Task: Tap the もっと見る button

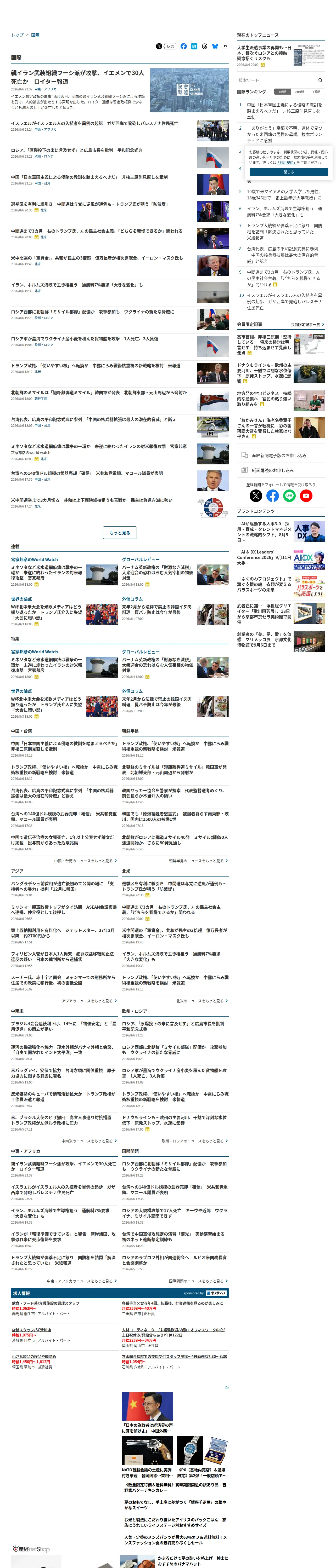Action: [120, 533]
